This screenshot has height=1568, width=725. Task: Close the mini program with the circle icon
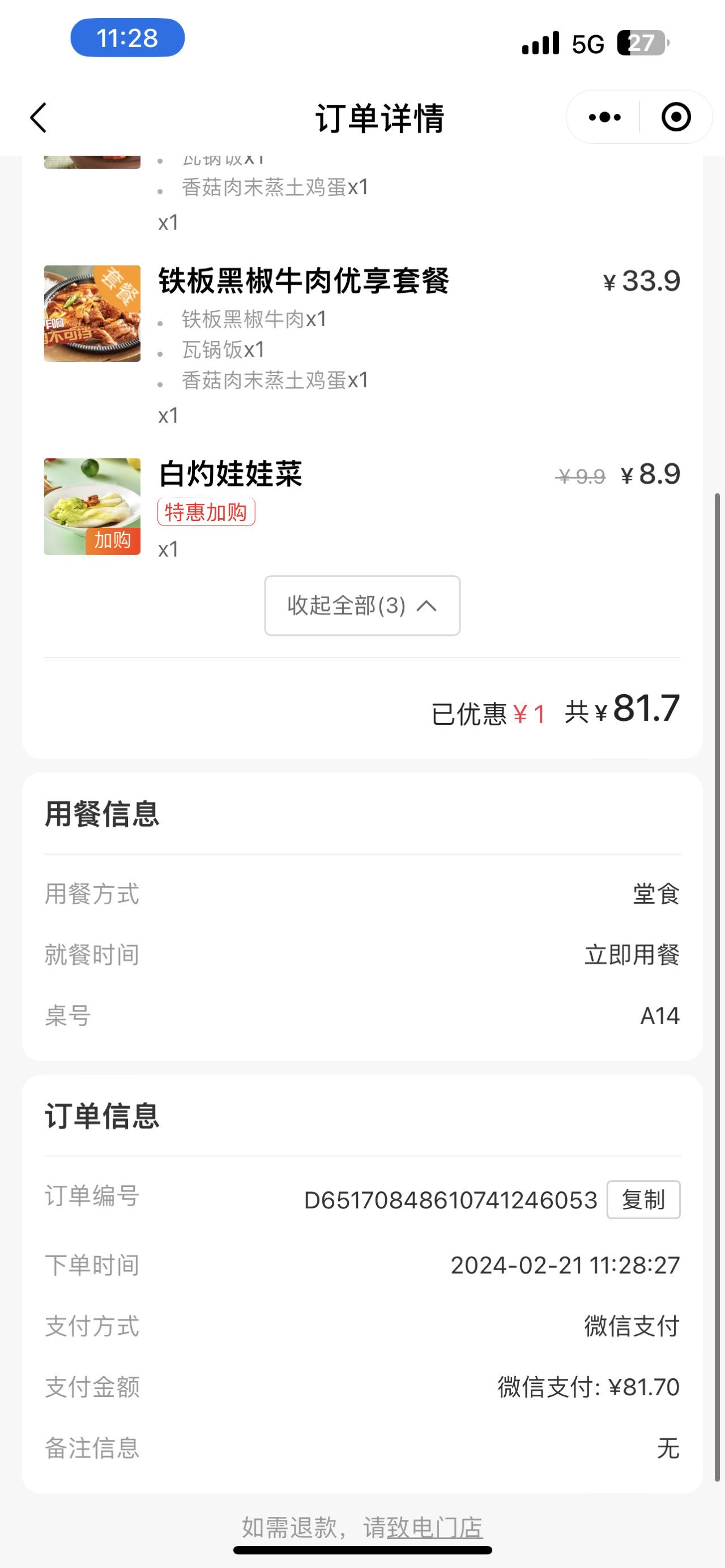[x=676, y=117]
